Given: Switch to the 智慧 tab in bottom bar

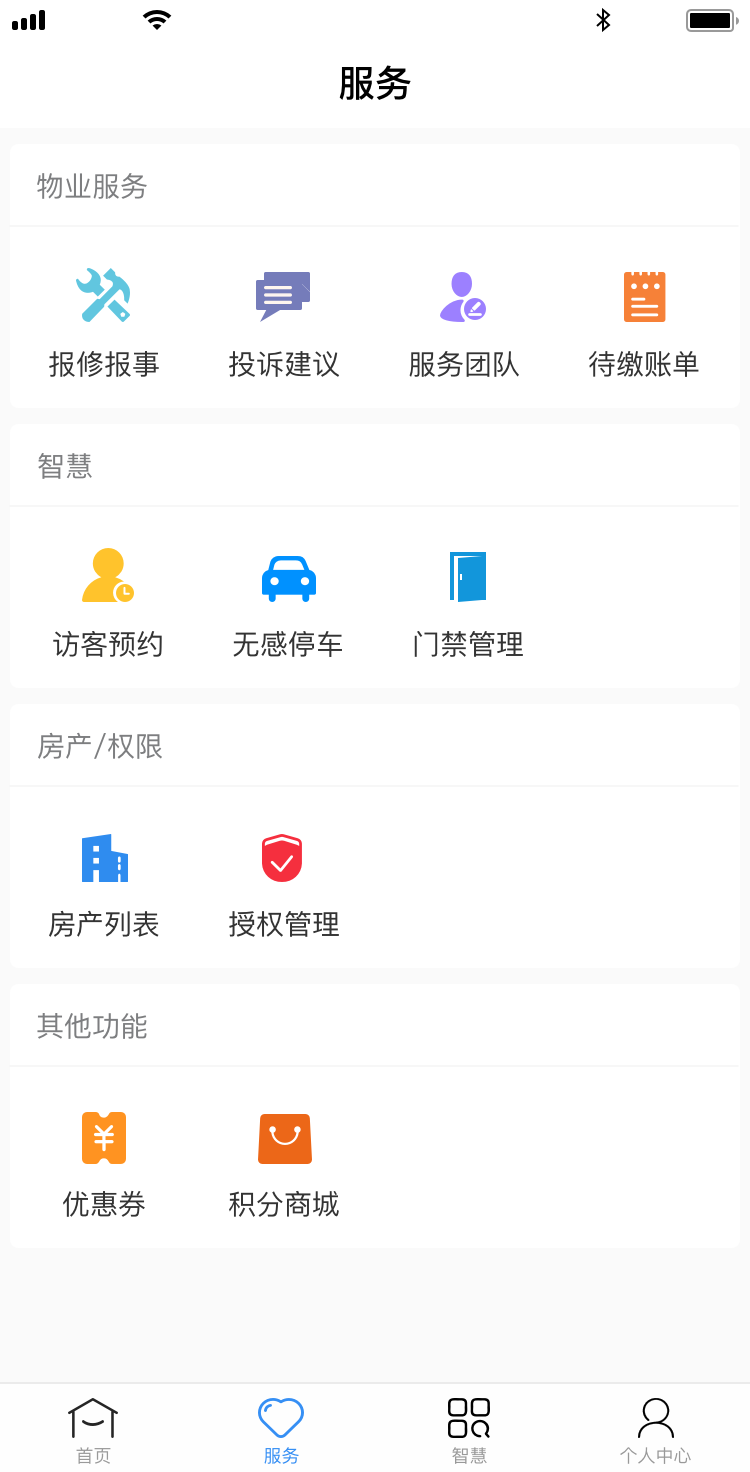Looking at the screenshot, I should 469,1431.
